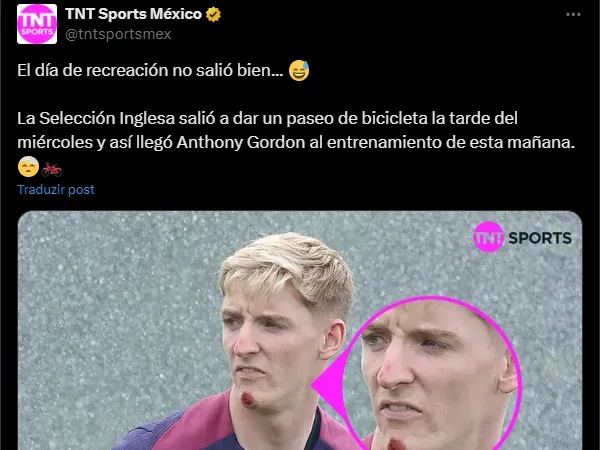Open the tweet's overflow menu
The width and height of the screenshot is (600, 450).
(x=572, y=15)
